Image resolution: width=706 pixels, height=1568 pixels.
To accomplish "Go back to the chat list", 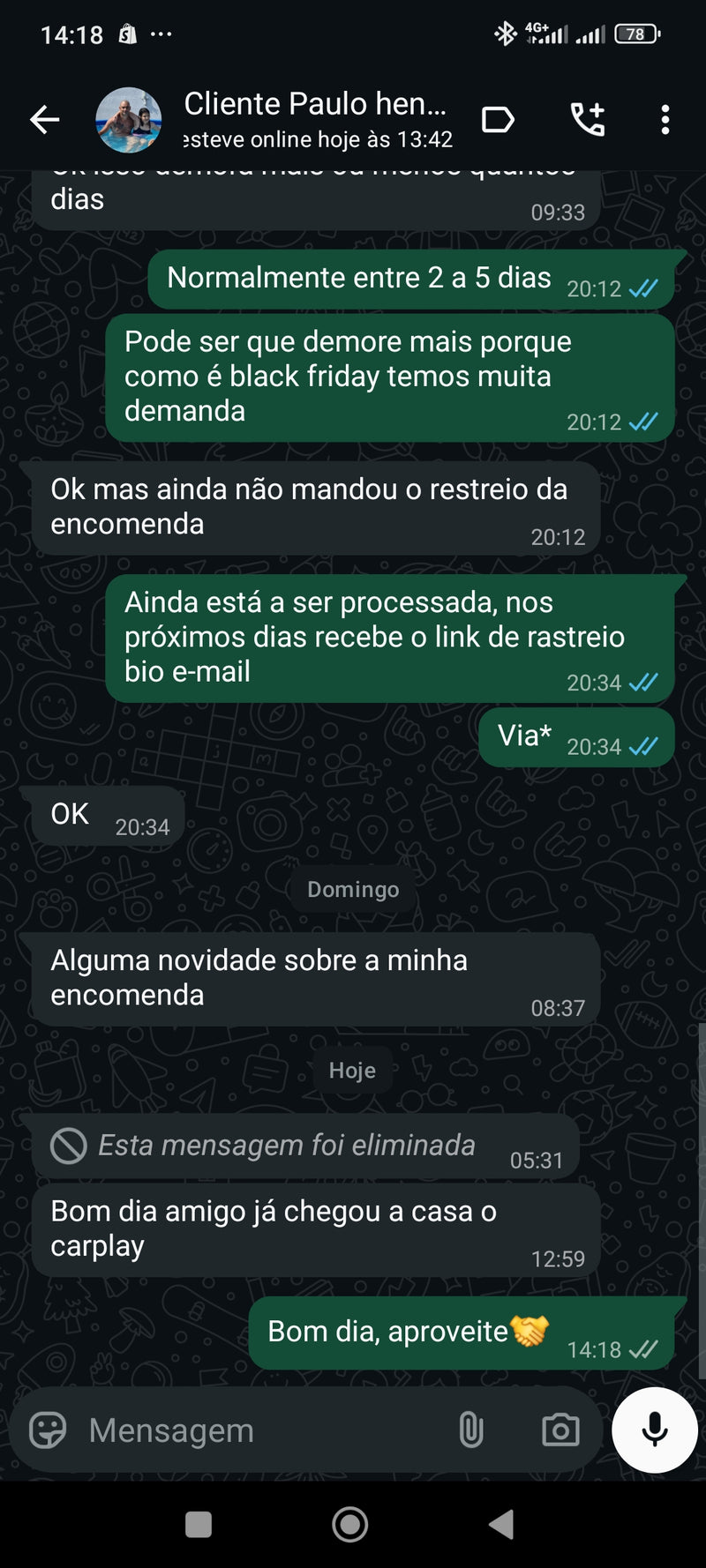I will coord(44,120).
